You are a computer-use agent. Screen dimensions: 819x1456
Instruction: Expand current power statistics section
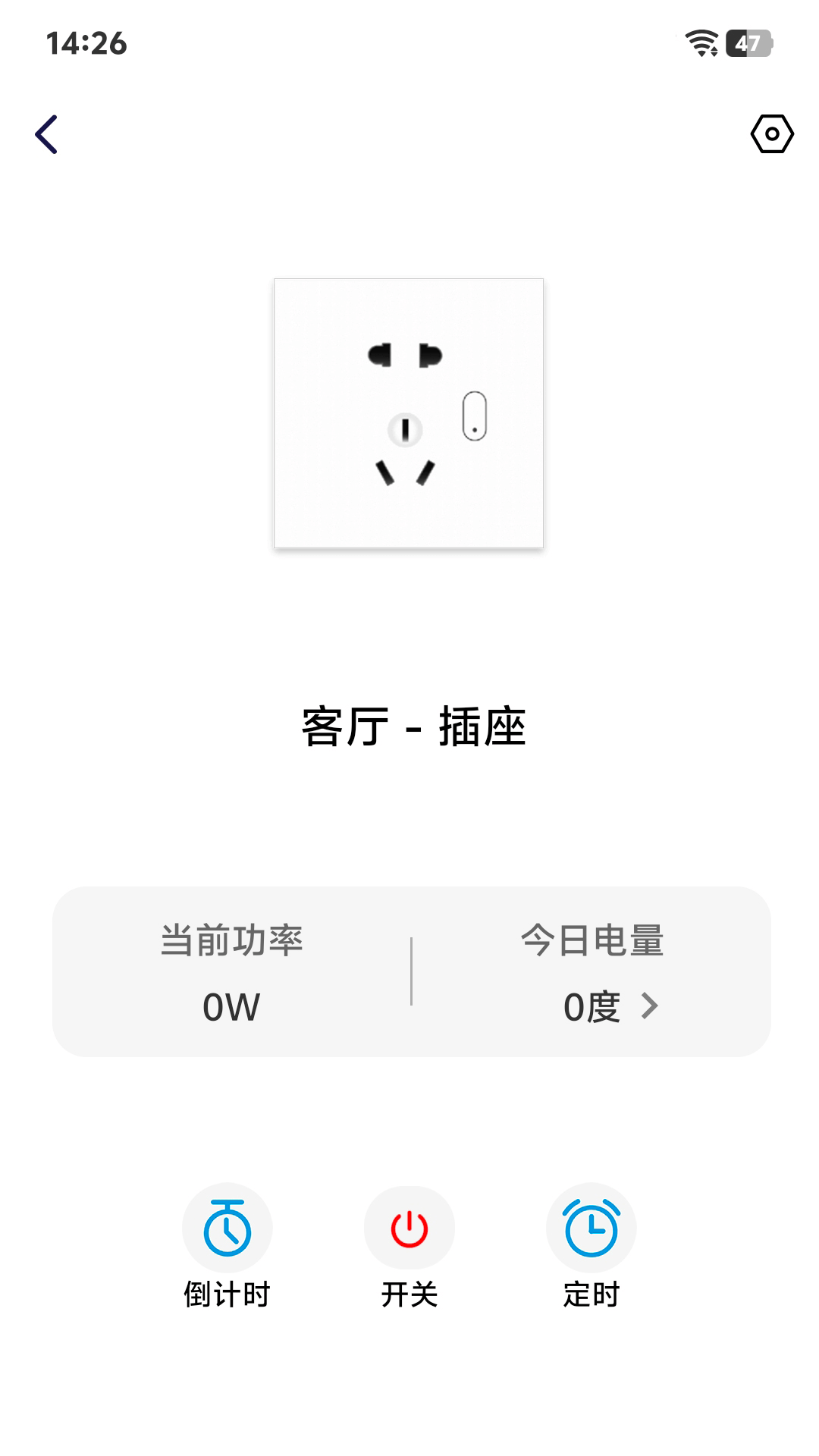click(231, 971)
